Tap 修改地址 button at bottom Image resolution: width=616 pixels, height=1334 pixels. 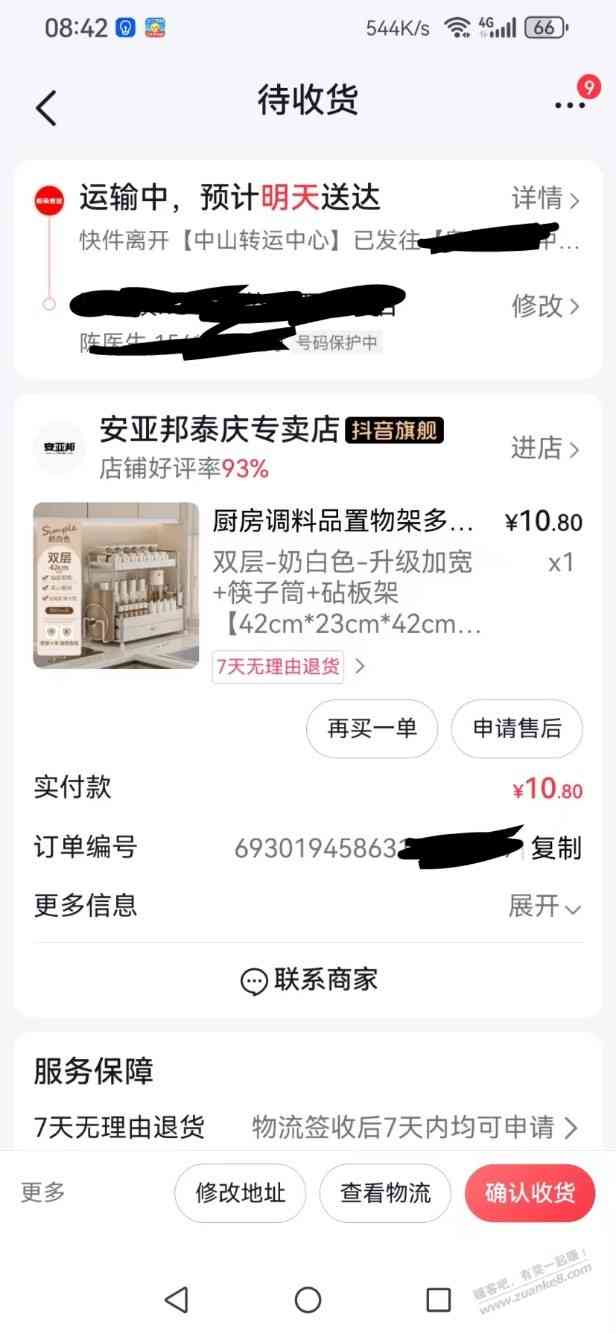click(x=240, y=1193)
